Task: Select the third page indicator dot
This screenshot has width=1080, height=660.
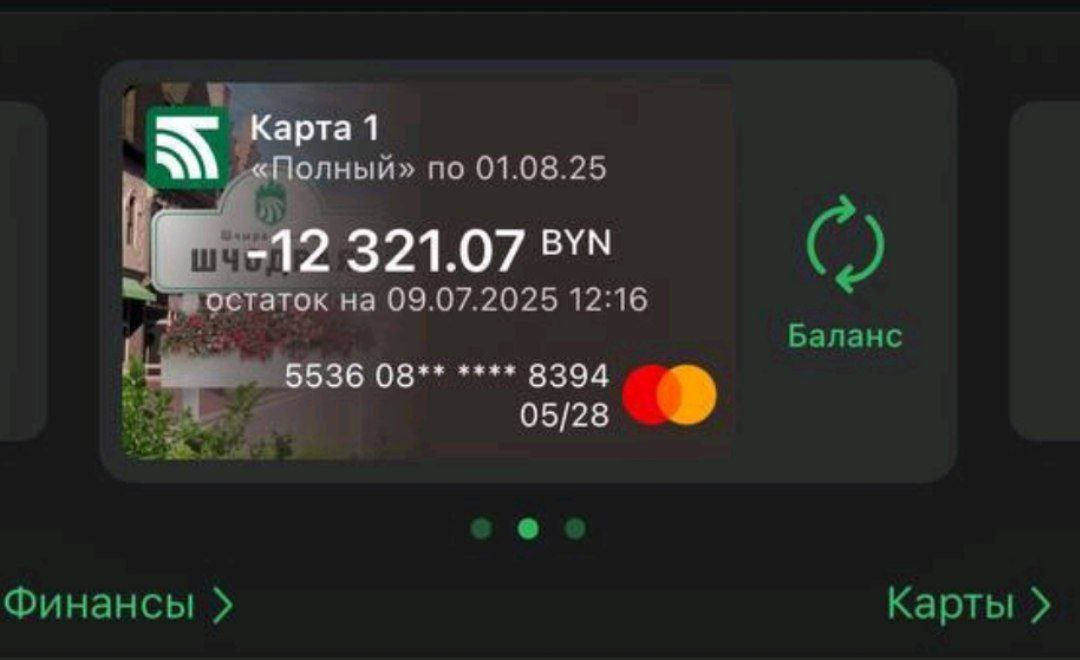Action: pos(575,528)
